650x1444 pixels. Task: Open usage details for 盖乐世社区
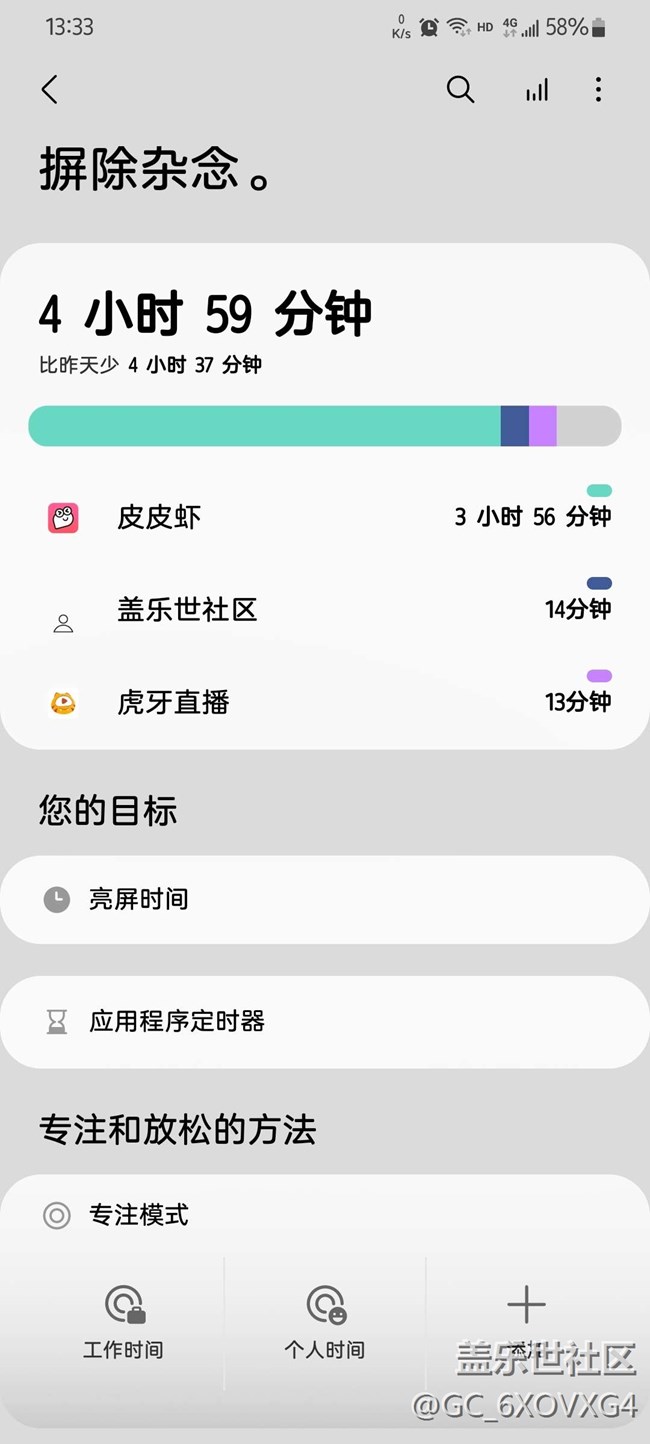click(x=325, y=610)
